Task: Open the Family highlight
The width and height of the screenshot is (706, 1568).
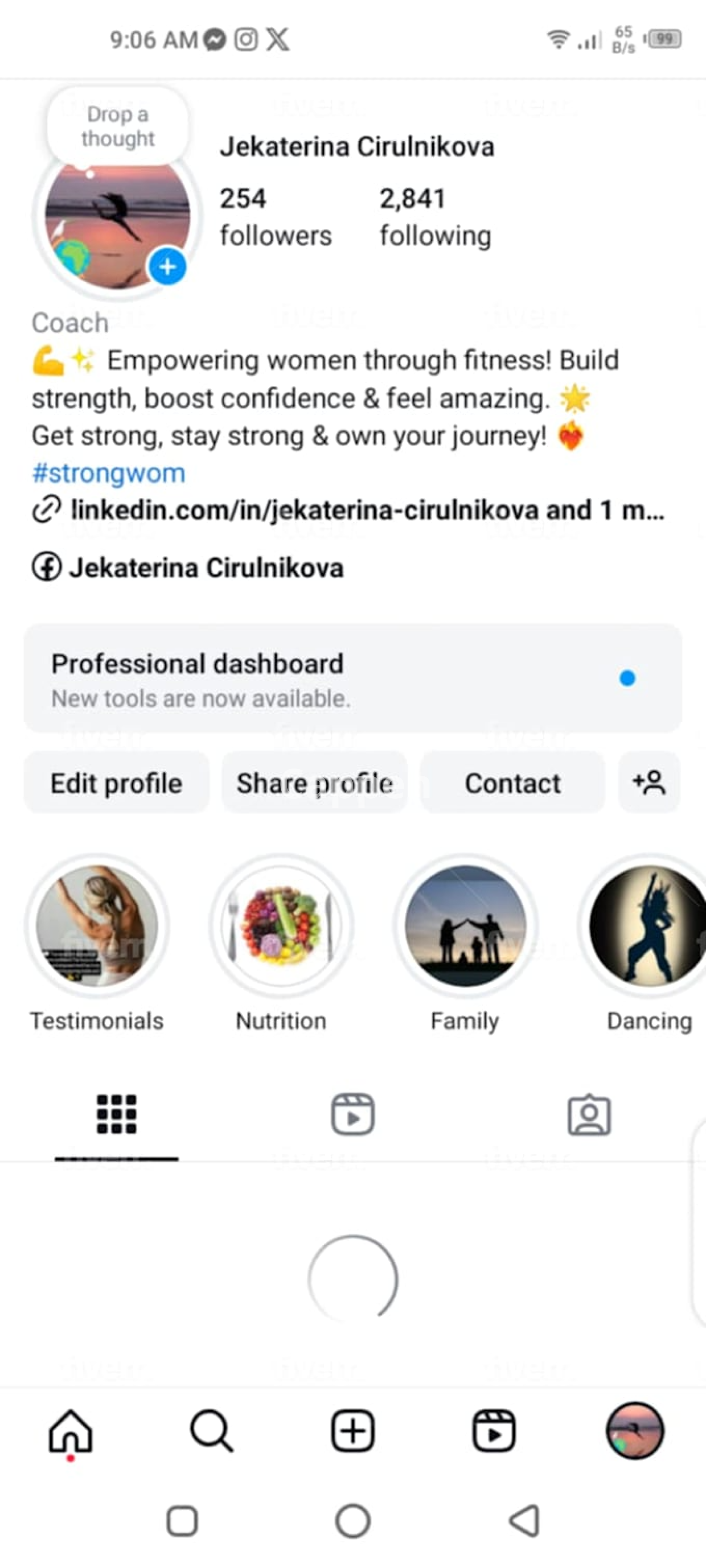Action: pyautogui.click(x=466, y=926)
